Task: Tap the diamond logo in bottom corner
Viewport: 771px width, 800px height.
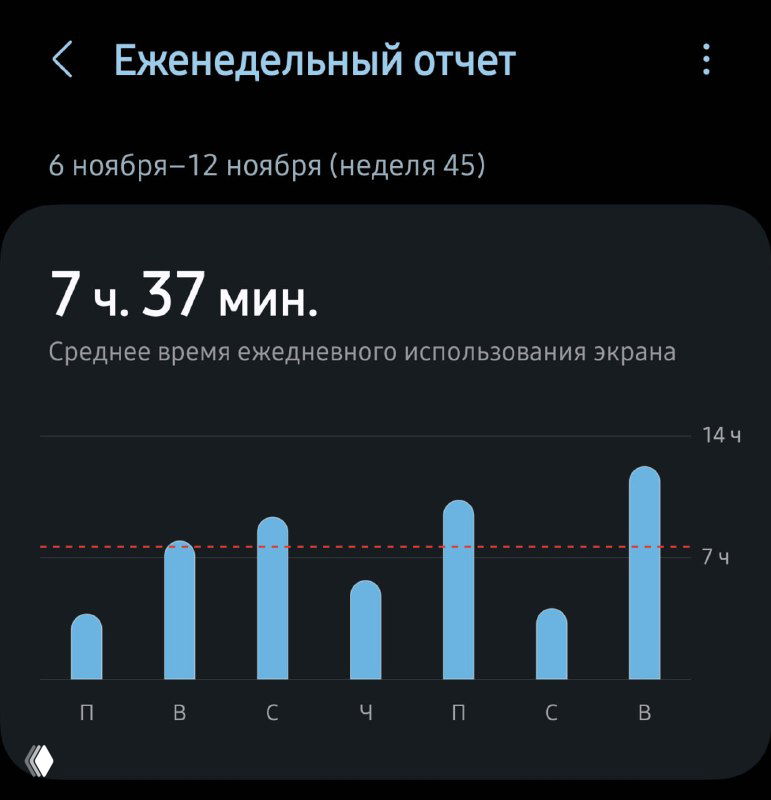Action: point(38,762)
